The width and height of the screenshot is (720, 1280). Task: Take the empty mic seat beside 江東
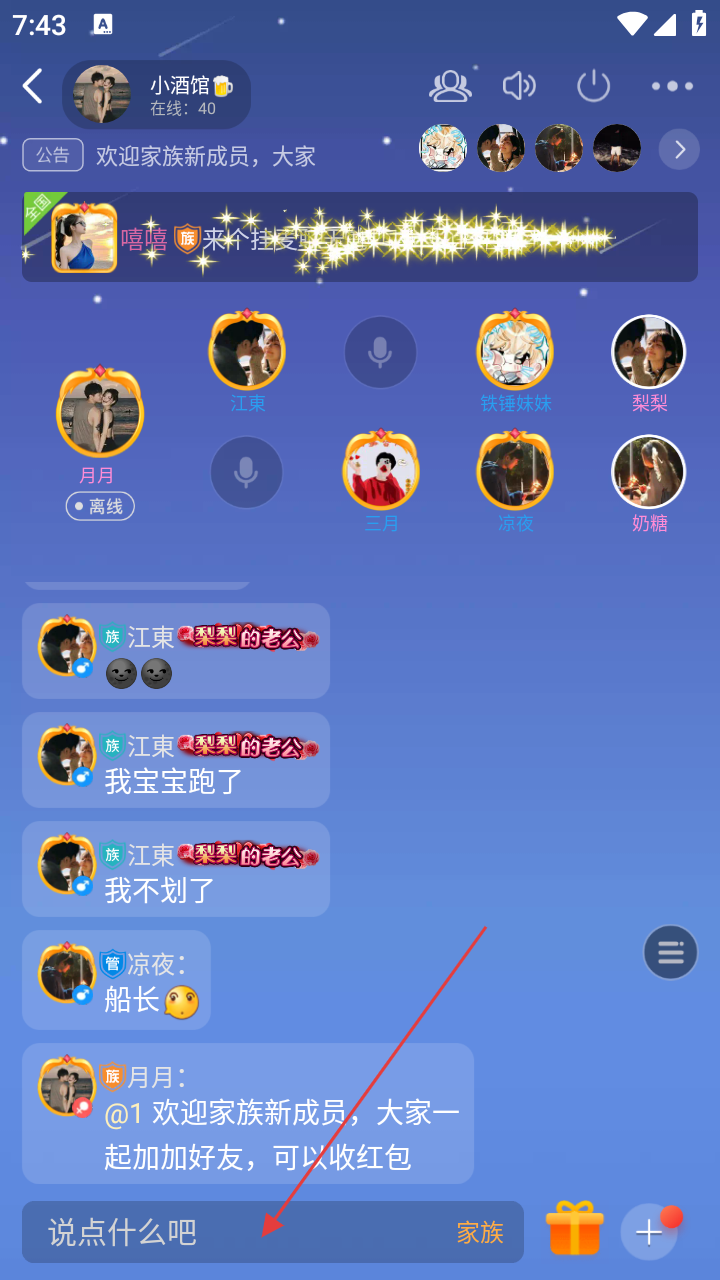(380, 352)
